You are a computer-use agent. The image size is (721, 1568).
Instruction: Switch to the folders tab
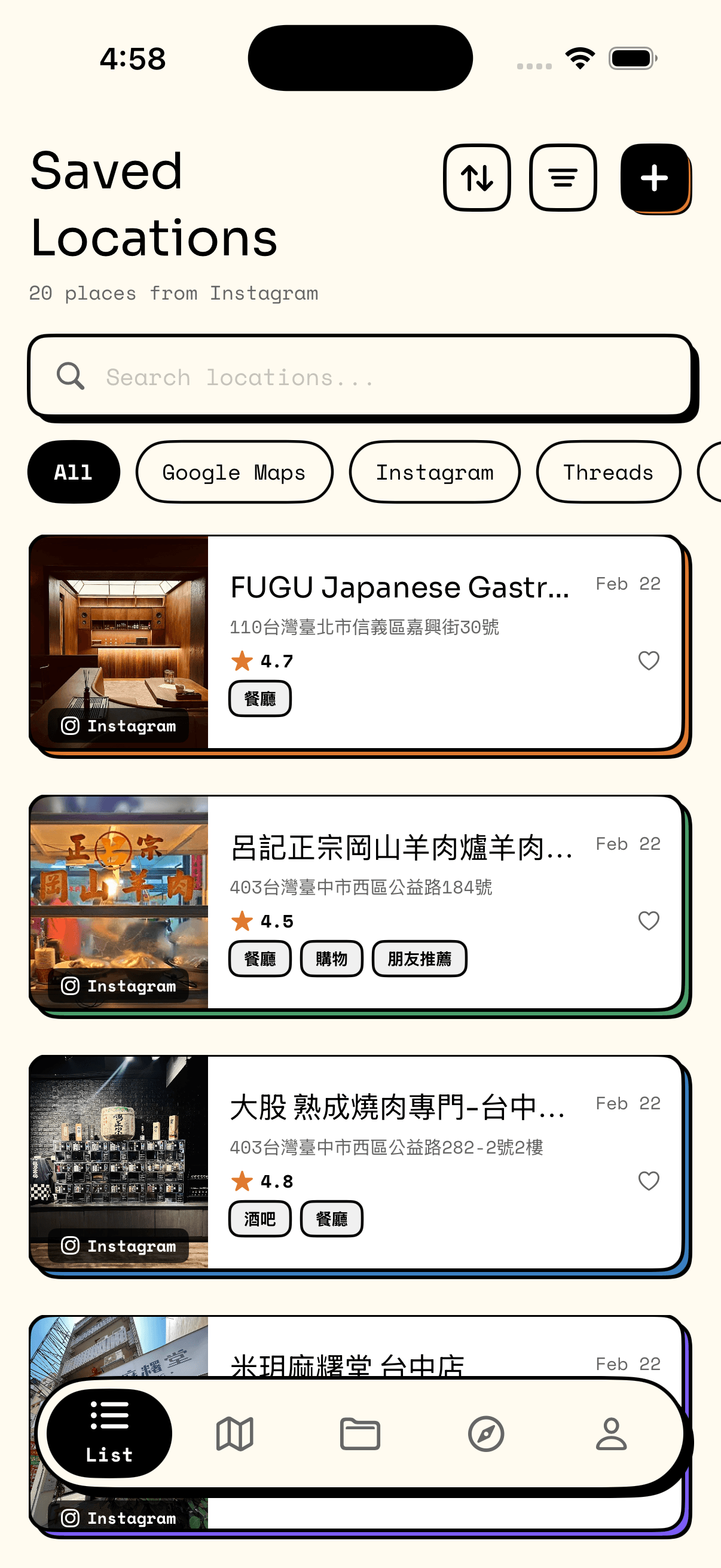pyautogui.click(x=360, y=1433)
